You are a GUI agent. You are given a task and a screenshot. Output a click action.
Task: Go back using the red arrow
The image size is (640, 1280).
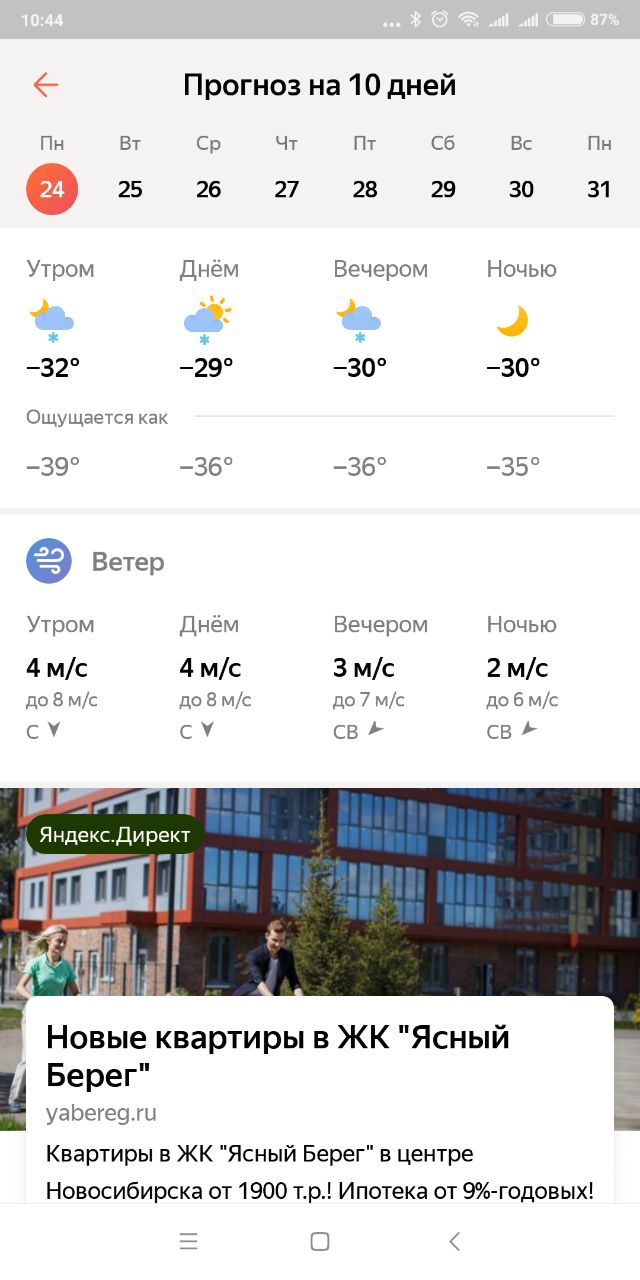(x=46, y=85)
